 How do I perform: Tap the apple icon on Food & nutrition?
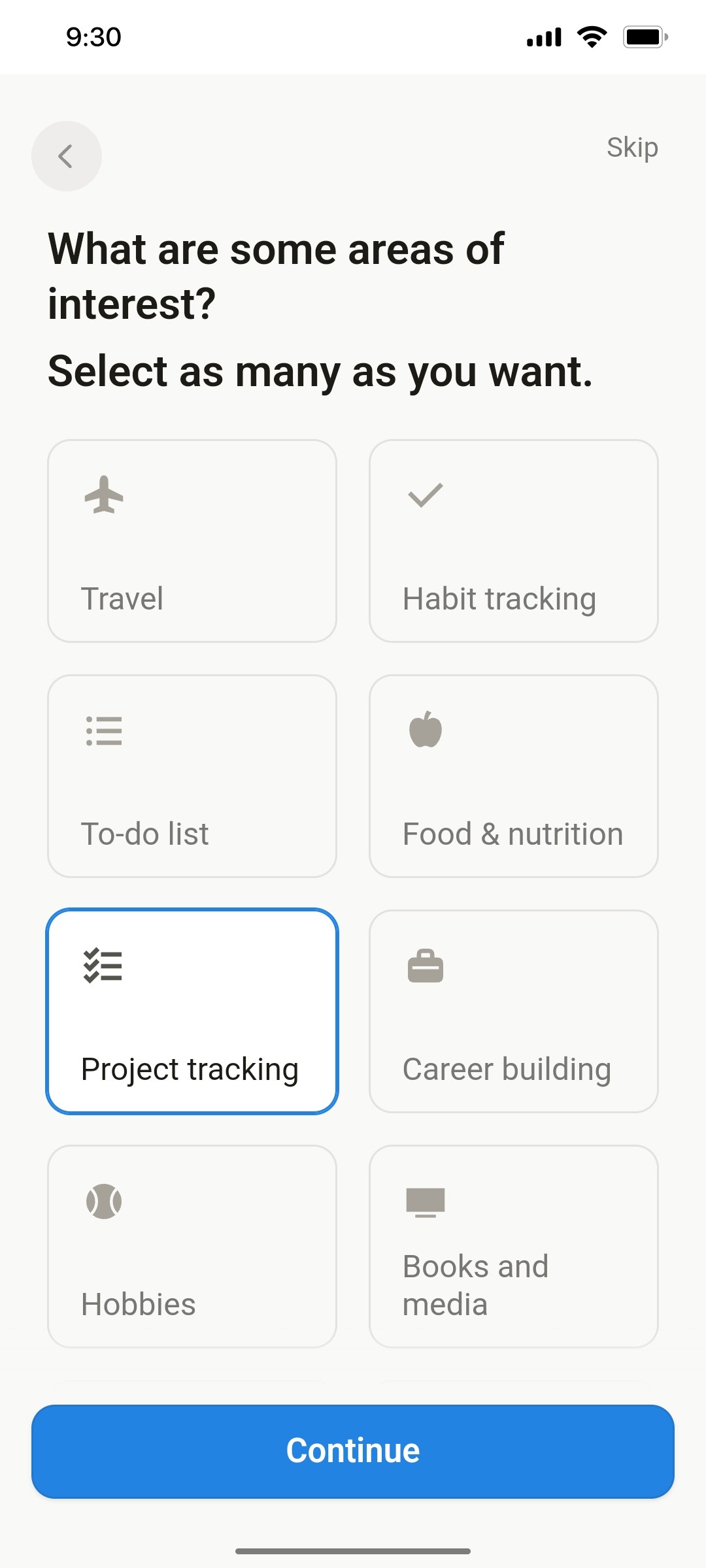click(424, 732)
